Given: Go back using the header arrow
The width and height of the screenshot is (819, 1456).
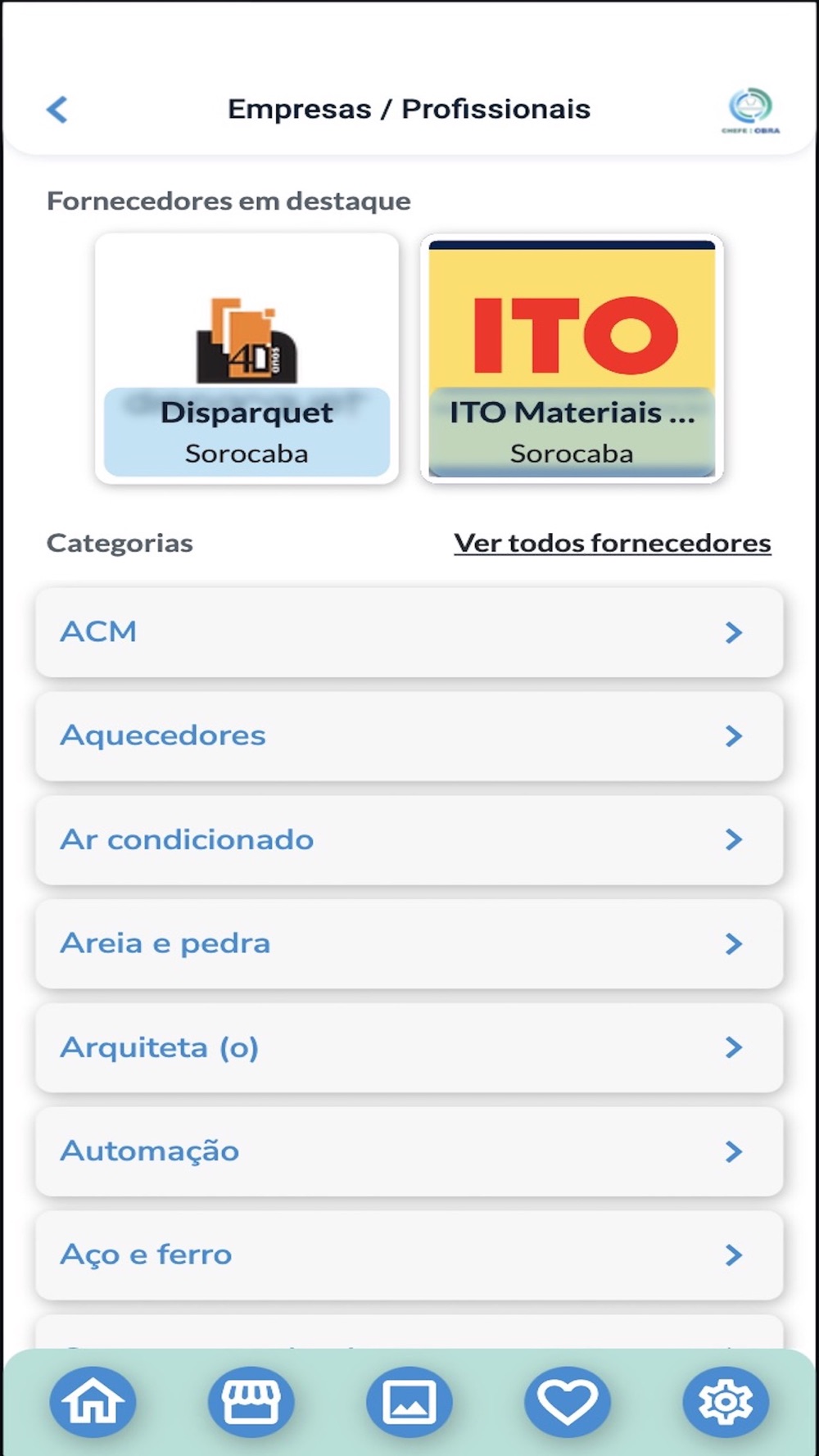Looking at the screenshot, I should pyautogui.click(x=57, y=109).
